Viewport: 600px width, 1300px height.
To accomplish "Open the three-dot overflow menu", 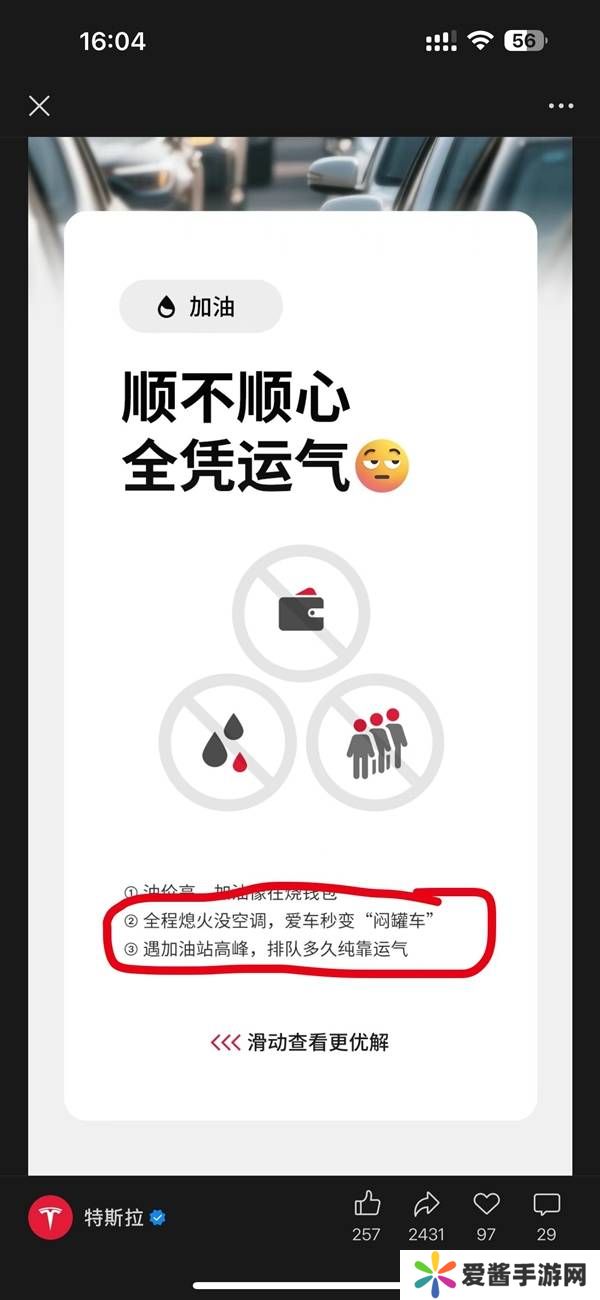I will coord(560,106).
